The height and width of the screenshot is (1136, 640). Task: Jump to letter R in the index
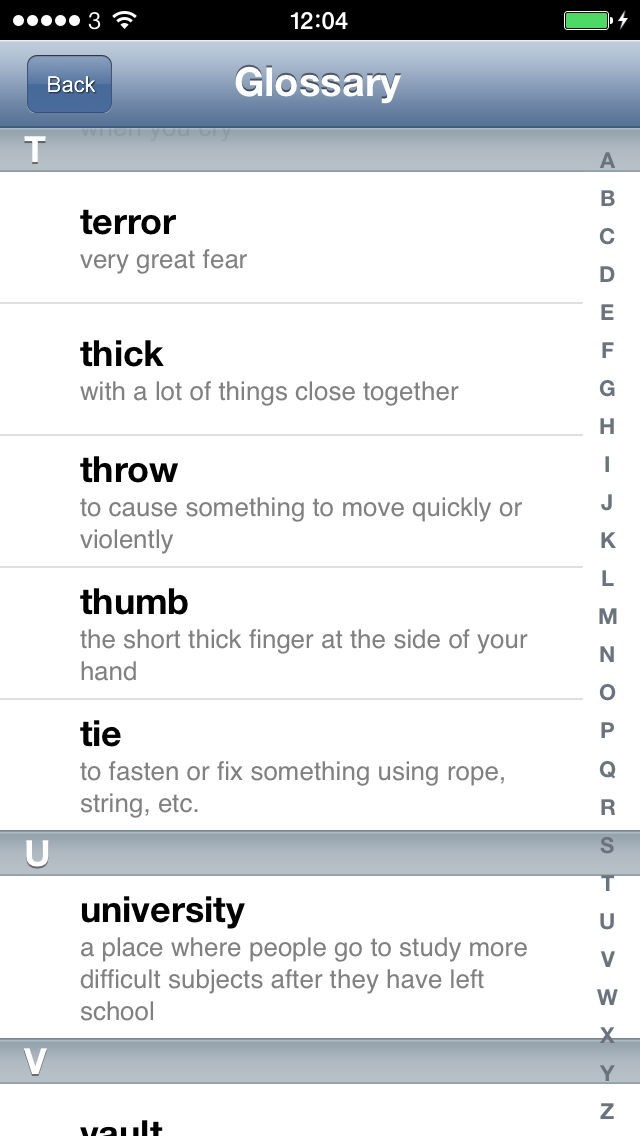point(607,806)
